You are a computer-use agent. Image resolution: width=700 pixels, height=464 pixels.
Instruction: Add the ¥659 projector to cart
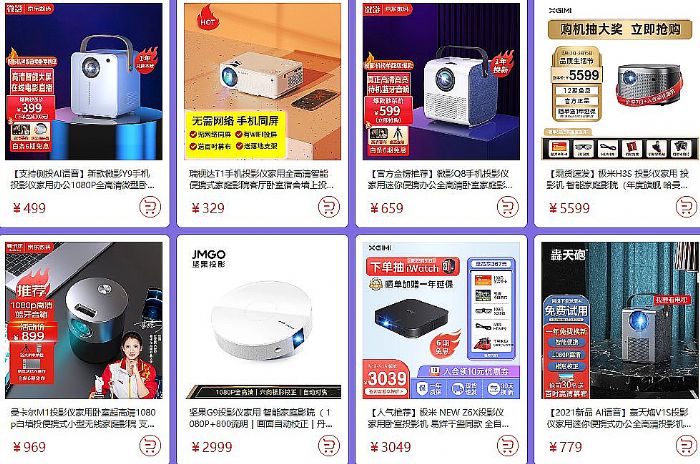click(x=508, y=207)
